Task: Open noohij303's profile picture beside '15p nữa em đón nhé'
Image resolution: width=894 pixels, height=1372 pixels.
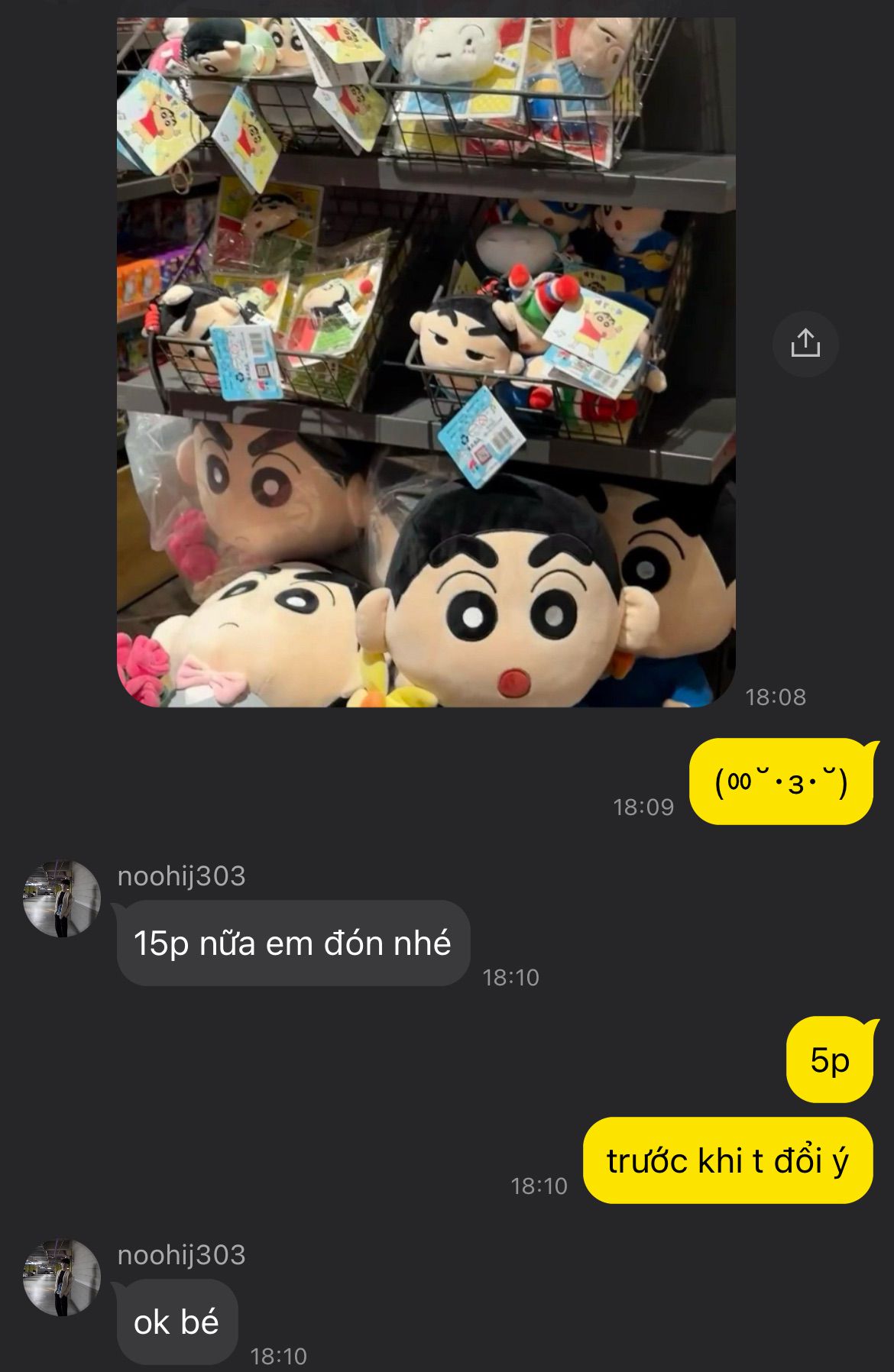Action: 61,898
